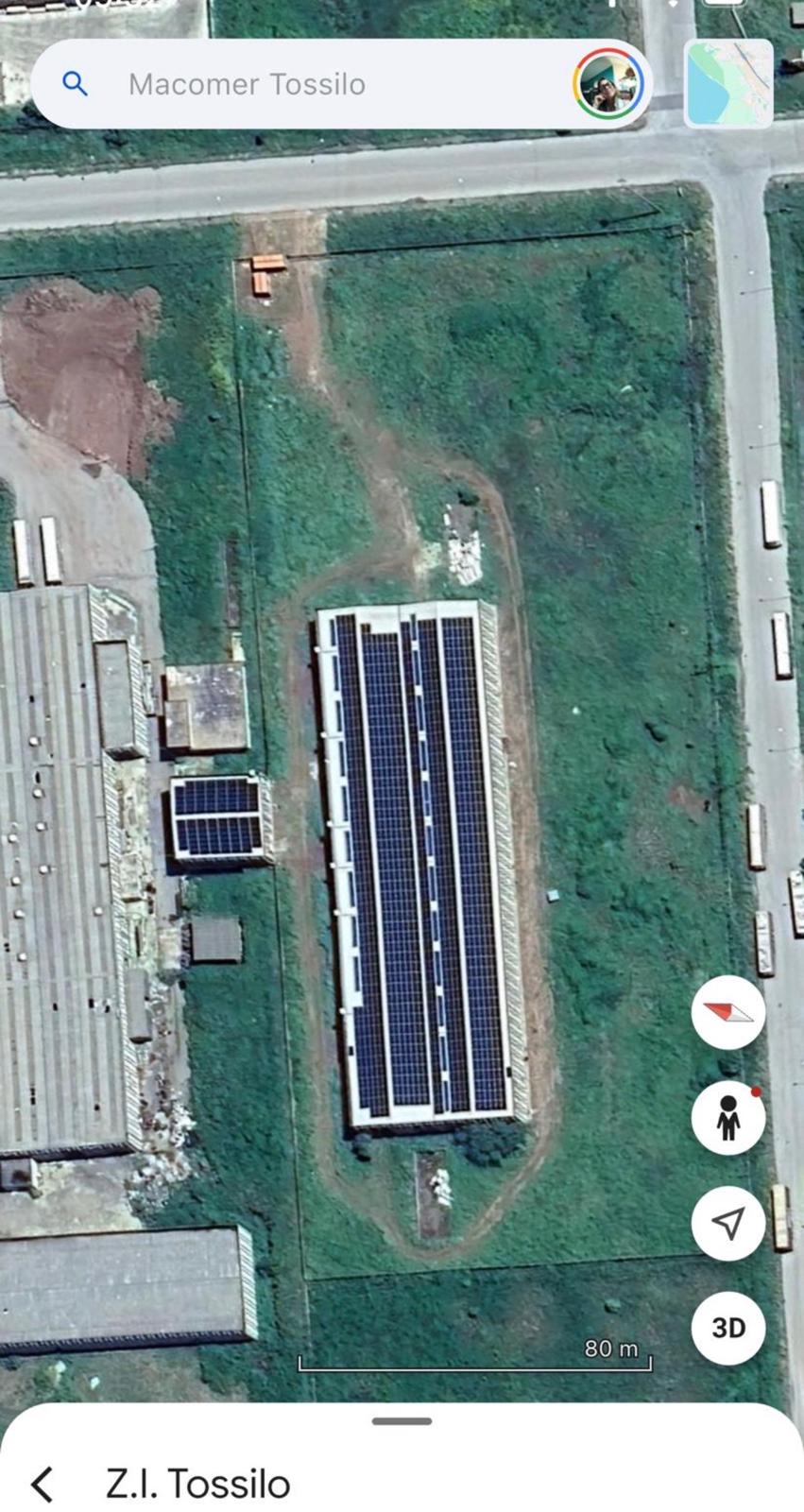
Task: Reset map orientation with the compass
Action: click(x=727, y=1012)
